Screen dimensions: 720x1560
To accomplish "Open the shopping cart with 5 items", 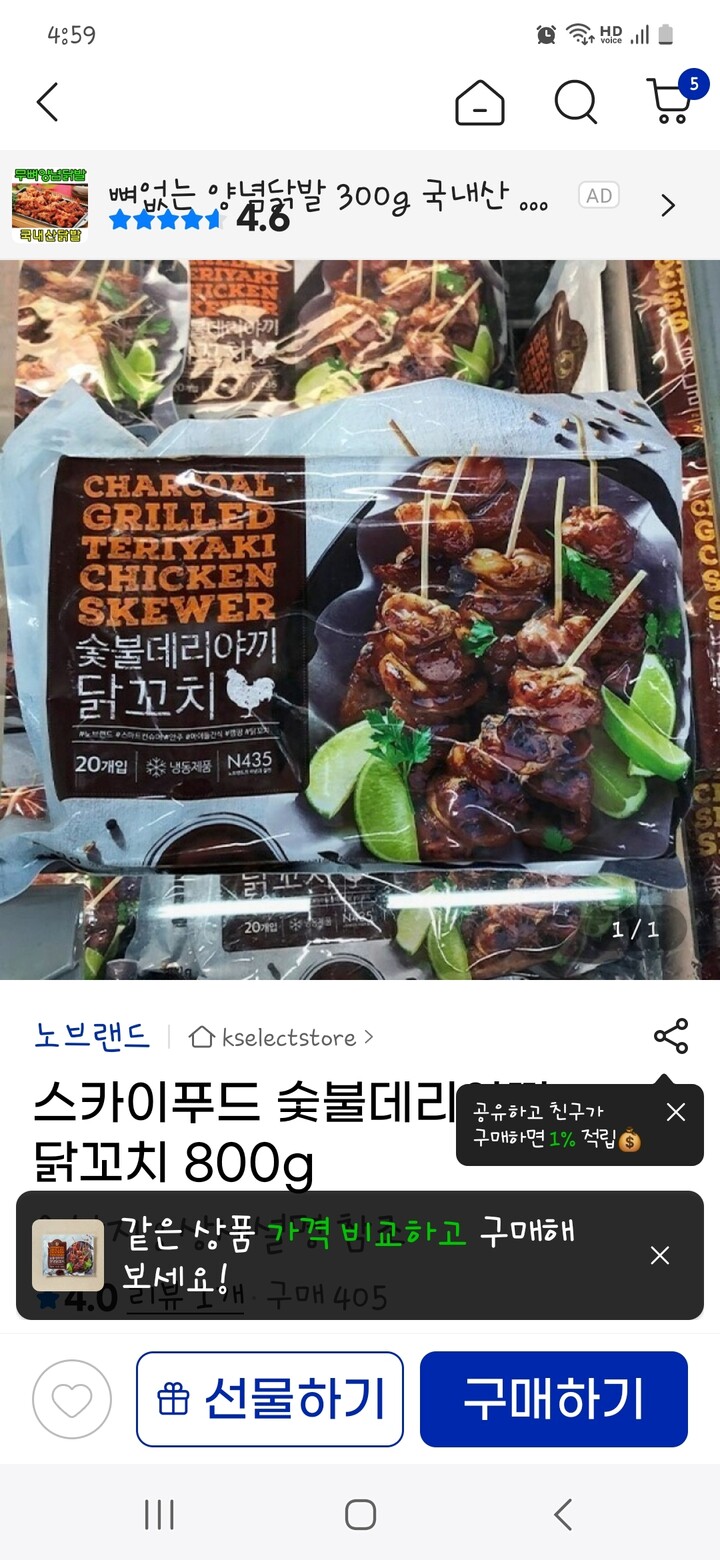I will click(x=671, y=101).
